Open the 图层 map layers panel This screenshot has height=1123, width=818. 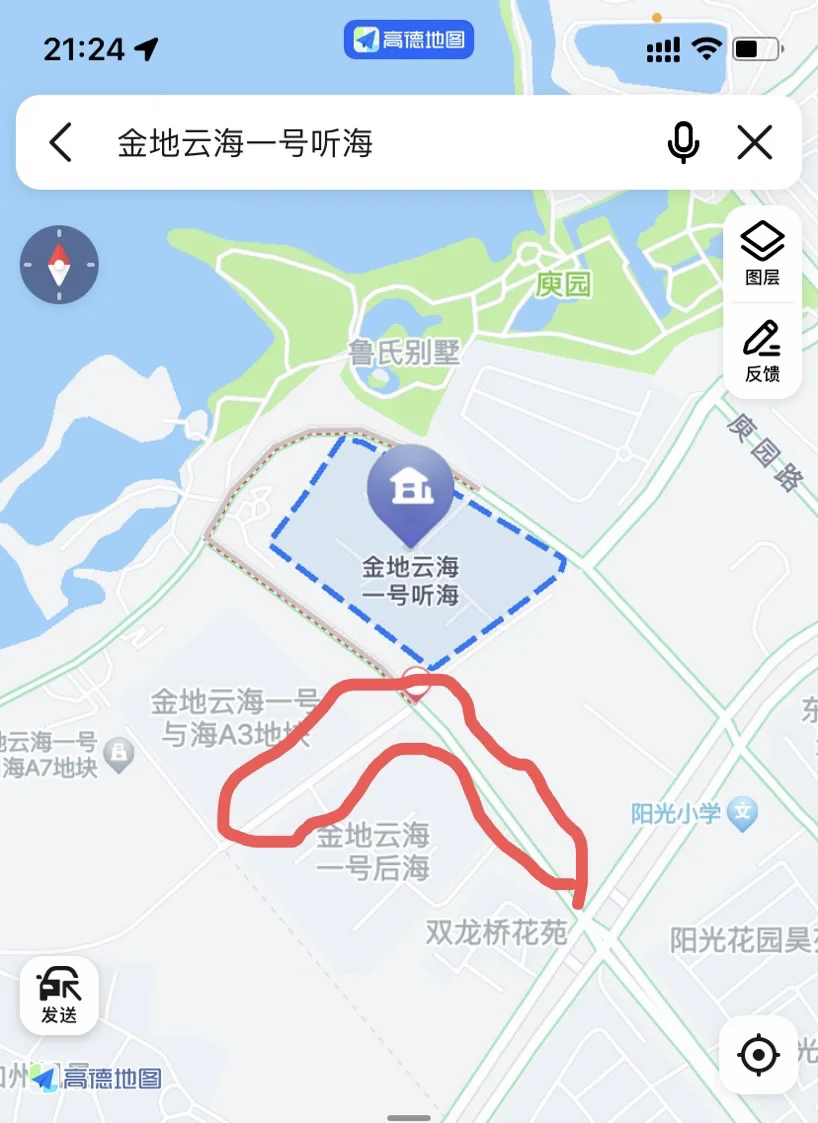pyautogui.click(x=762, y=254)
